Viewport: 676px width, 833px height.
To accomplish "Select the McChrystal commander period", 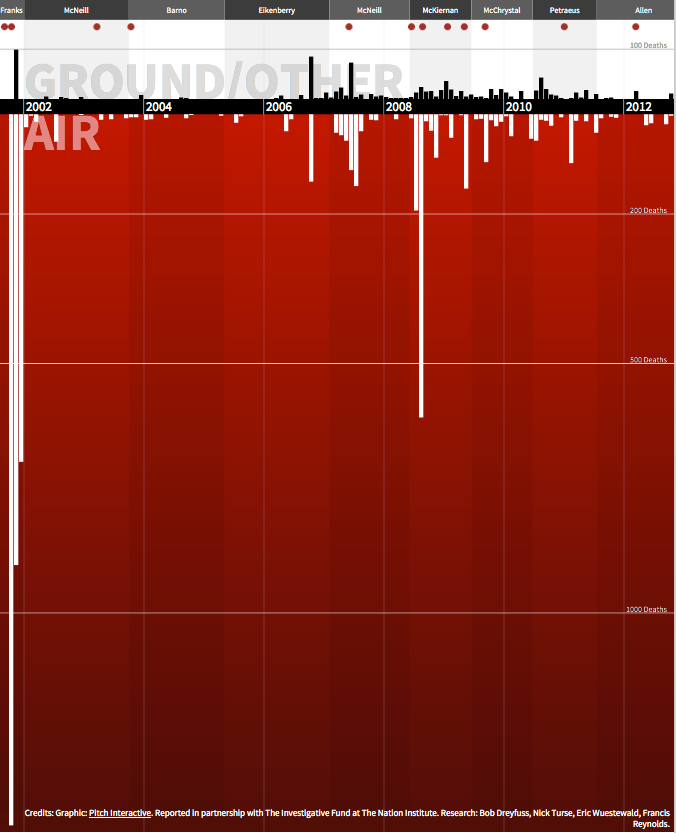I will [501, 10].
